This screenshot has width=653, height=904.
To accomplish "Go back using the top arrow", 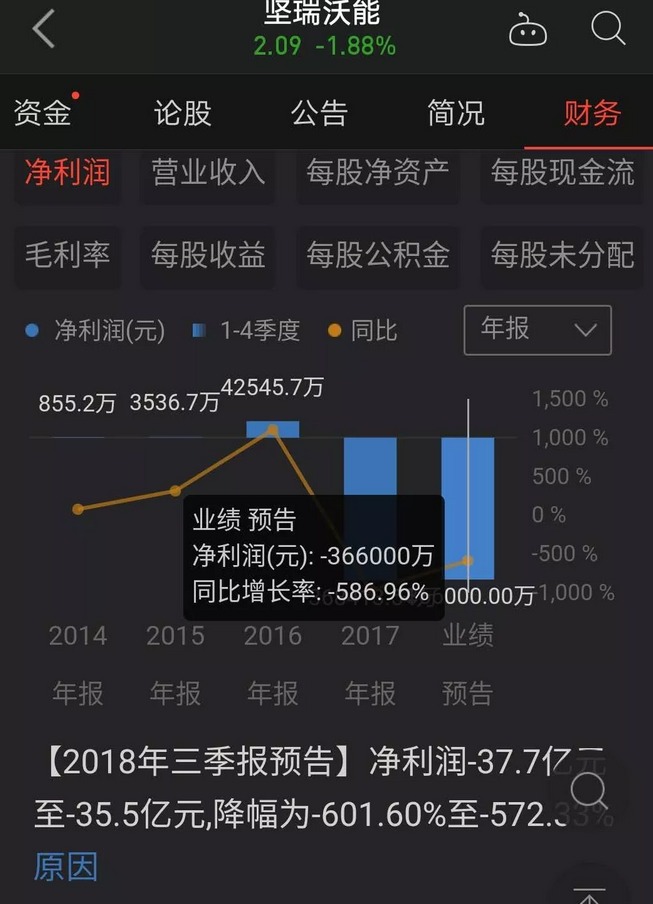I will (x=43, y=30).
